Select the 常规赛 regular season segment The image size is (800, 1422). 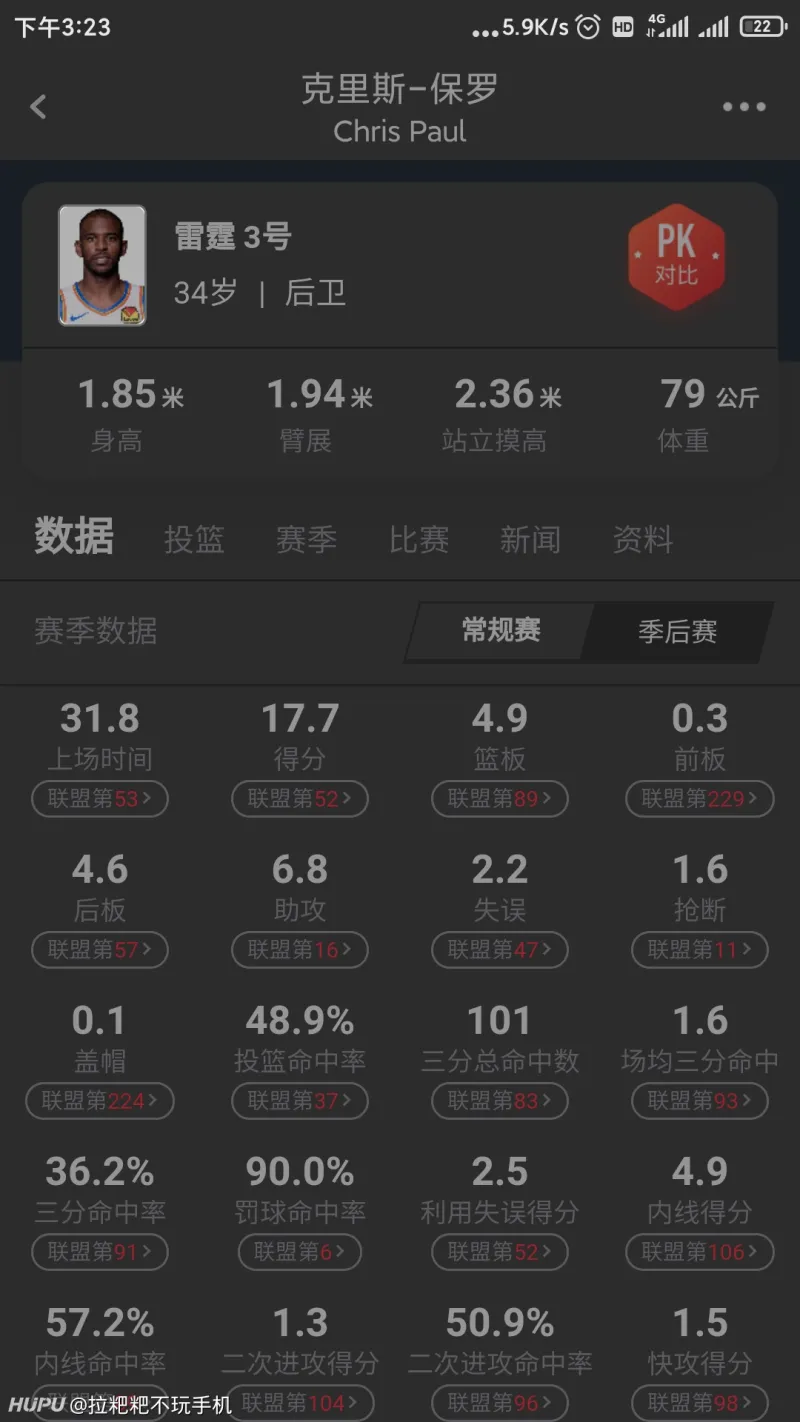pos(501,631)
